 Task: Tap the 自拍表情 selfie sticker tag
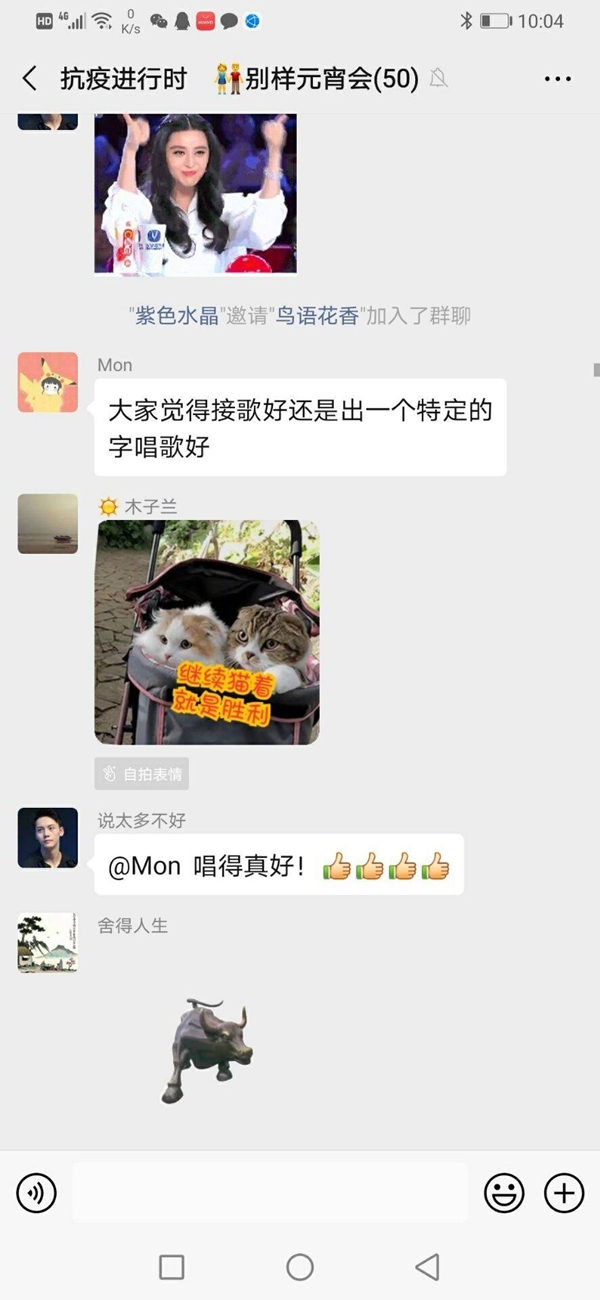pyautogui.click(x=142, y=774)
